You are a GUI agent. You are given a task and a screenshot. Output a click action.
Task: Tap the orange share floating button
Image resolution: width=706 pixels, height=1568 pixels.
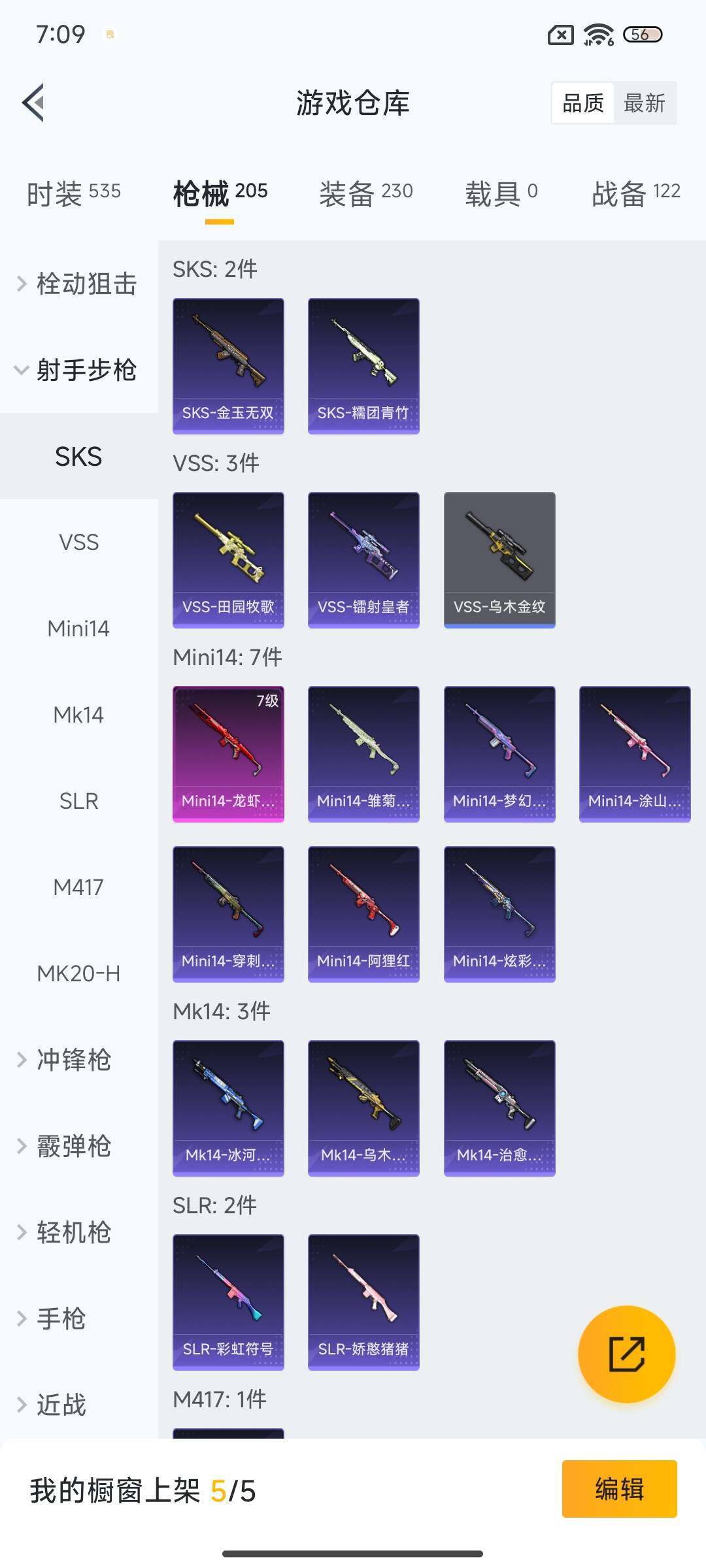(x=627, y=1354)
